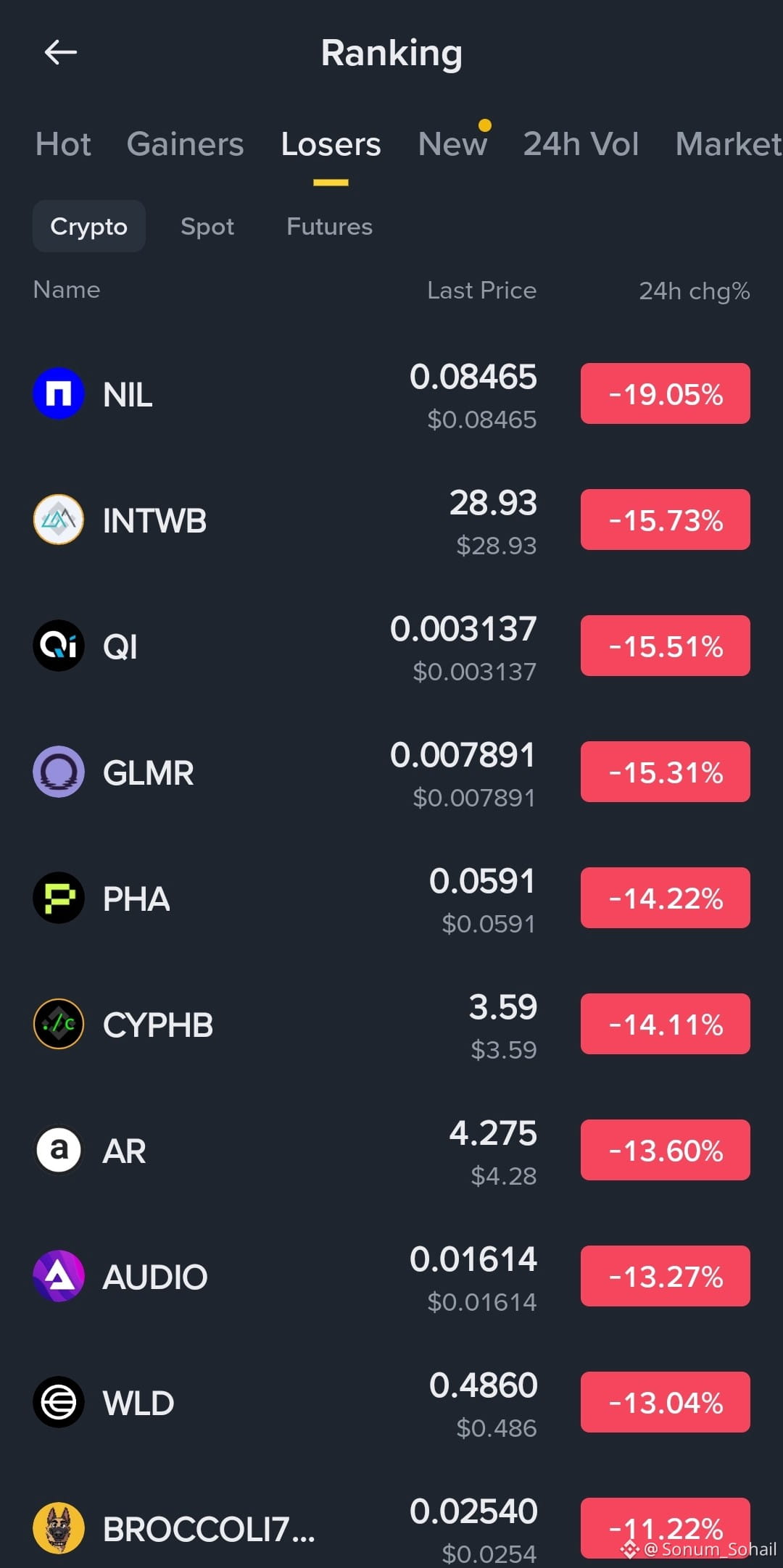Select the Crypto filter chip

[89, 227]
